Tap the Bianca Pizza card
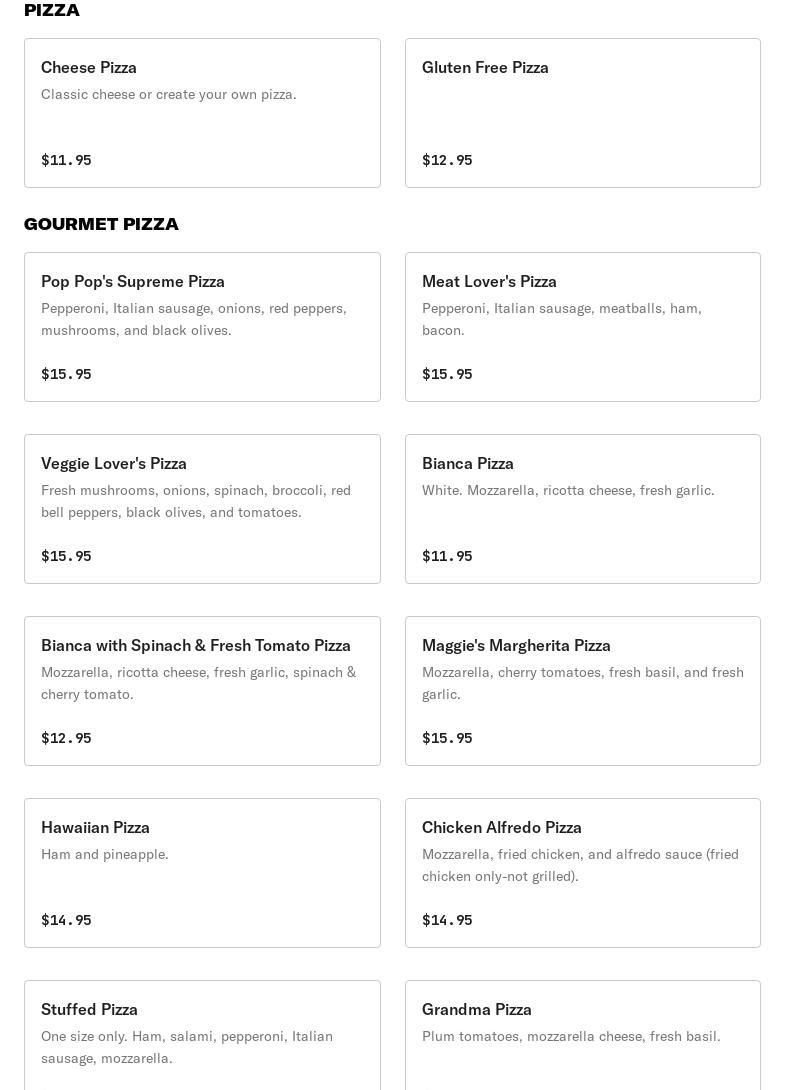Image resolution: width=785 pixels, height=1090 pixels. [x=582, y=509]
